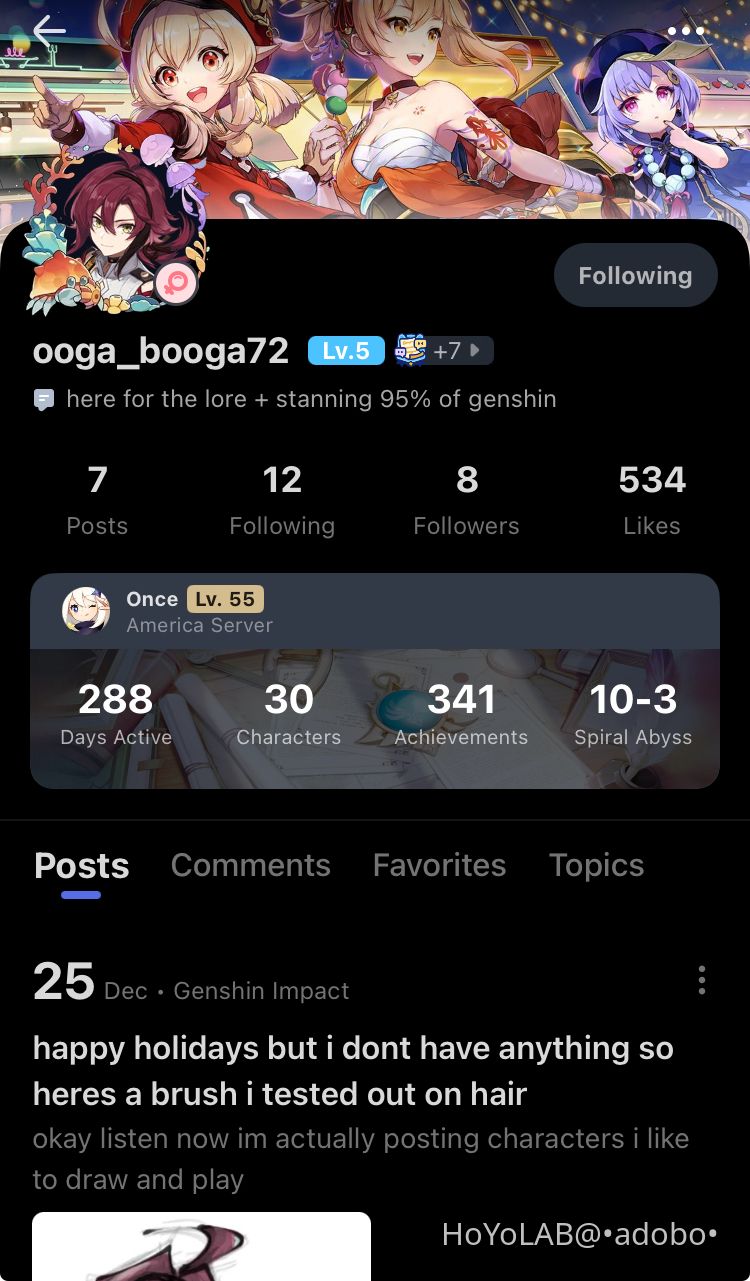
Task: Switch to the Comments tab
Action: [250, 865]
